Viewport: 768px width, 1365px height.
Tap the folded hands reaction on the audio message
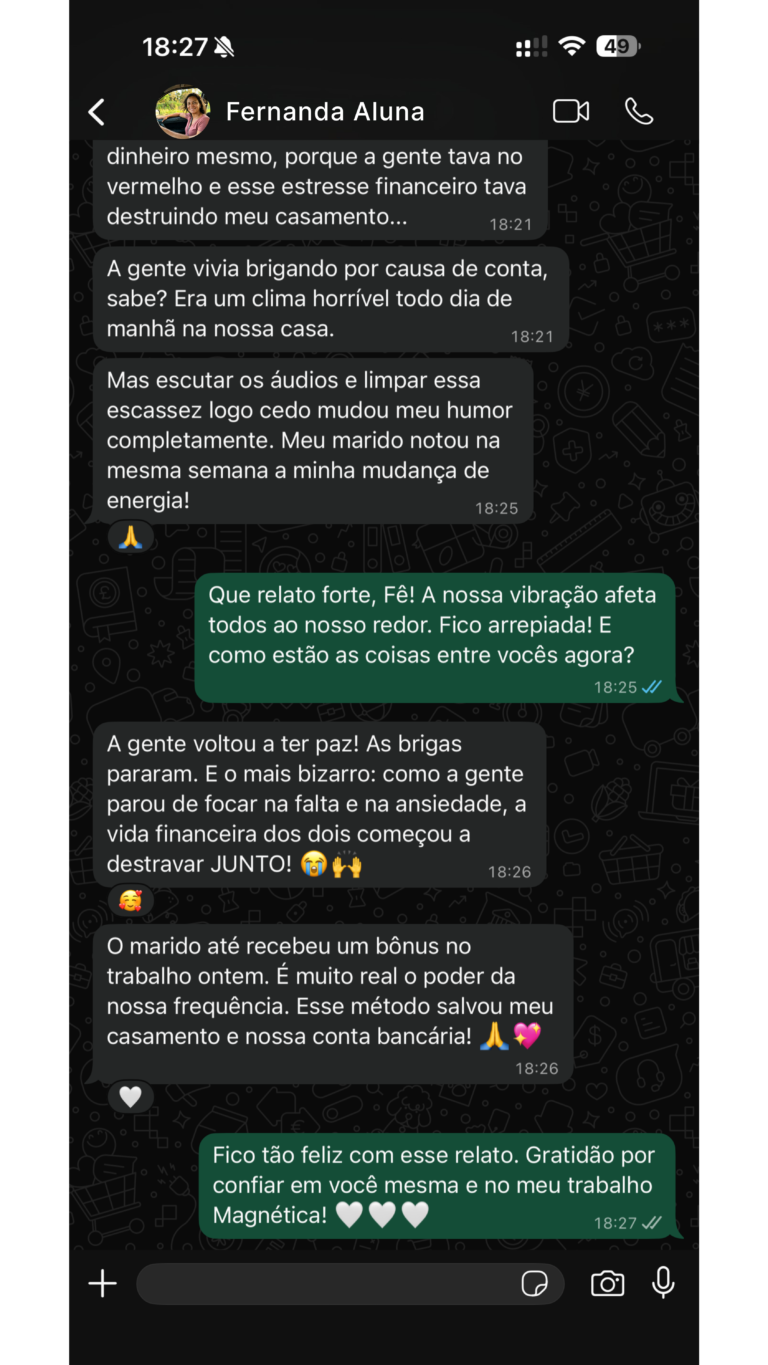131,536
